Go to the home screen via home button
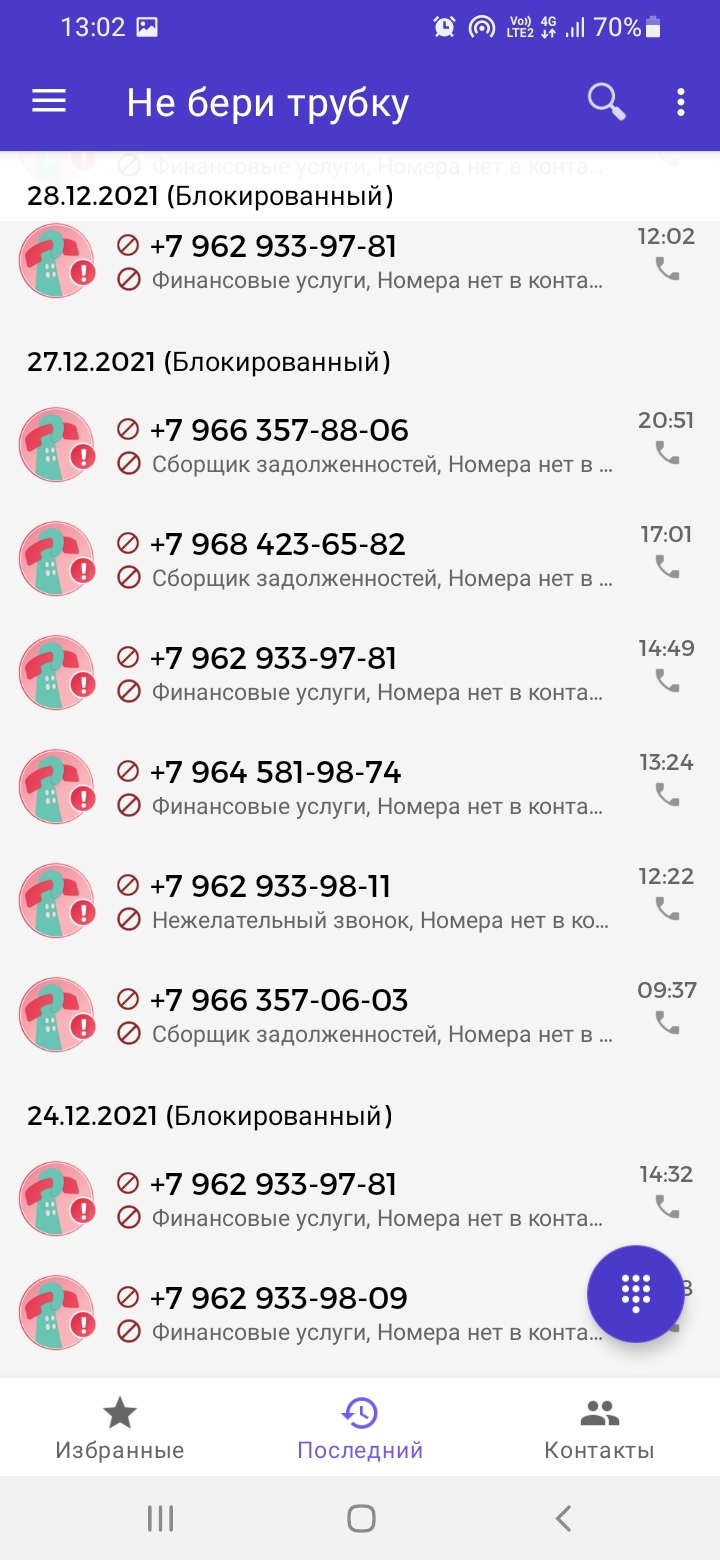720x1560 pixels. click(361, 1518)
